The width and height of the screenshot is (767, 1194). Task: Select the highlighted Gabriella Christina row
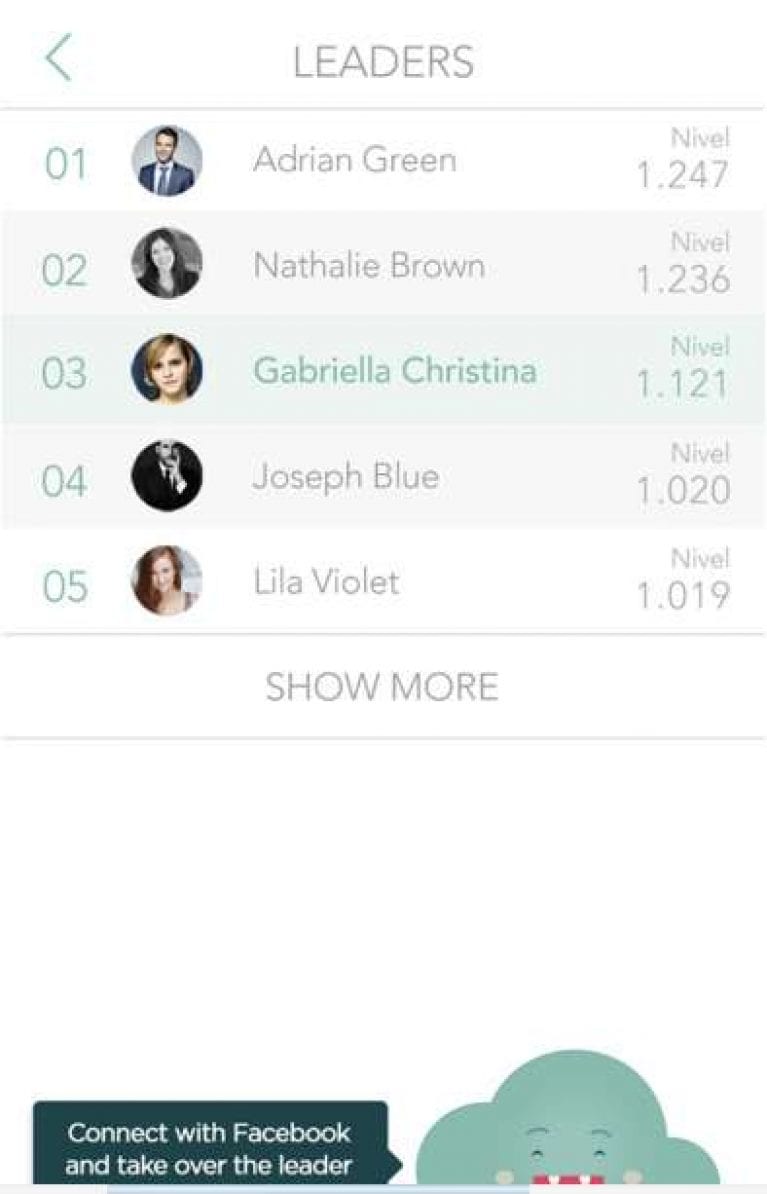(x=383, y=372)
